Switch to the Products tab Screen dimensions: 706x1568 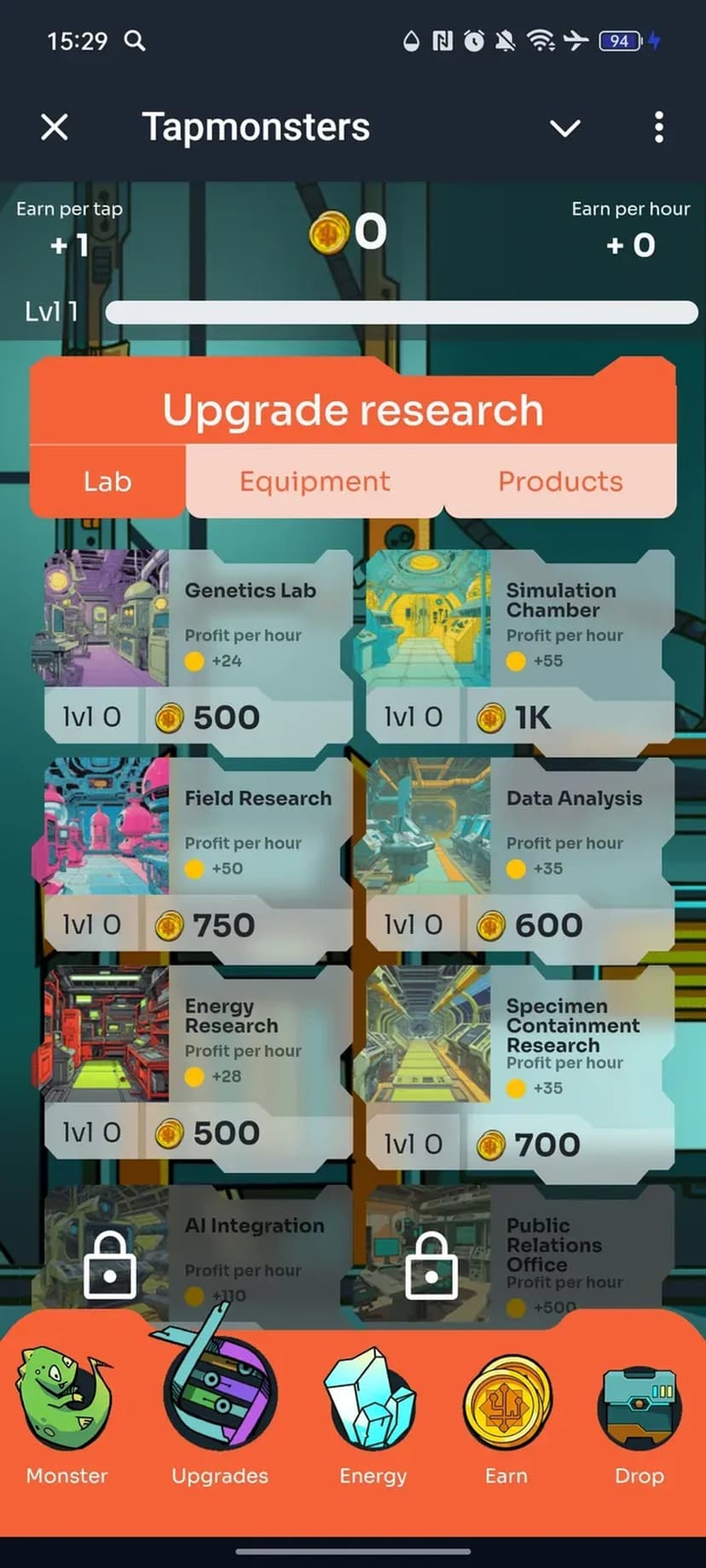click(x=560, y=481)
